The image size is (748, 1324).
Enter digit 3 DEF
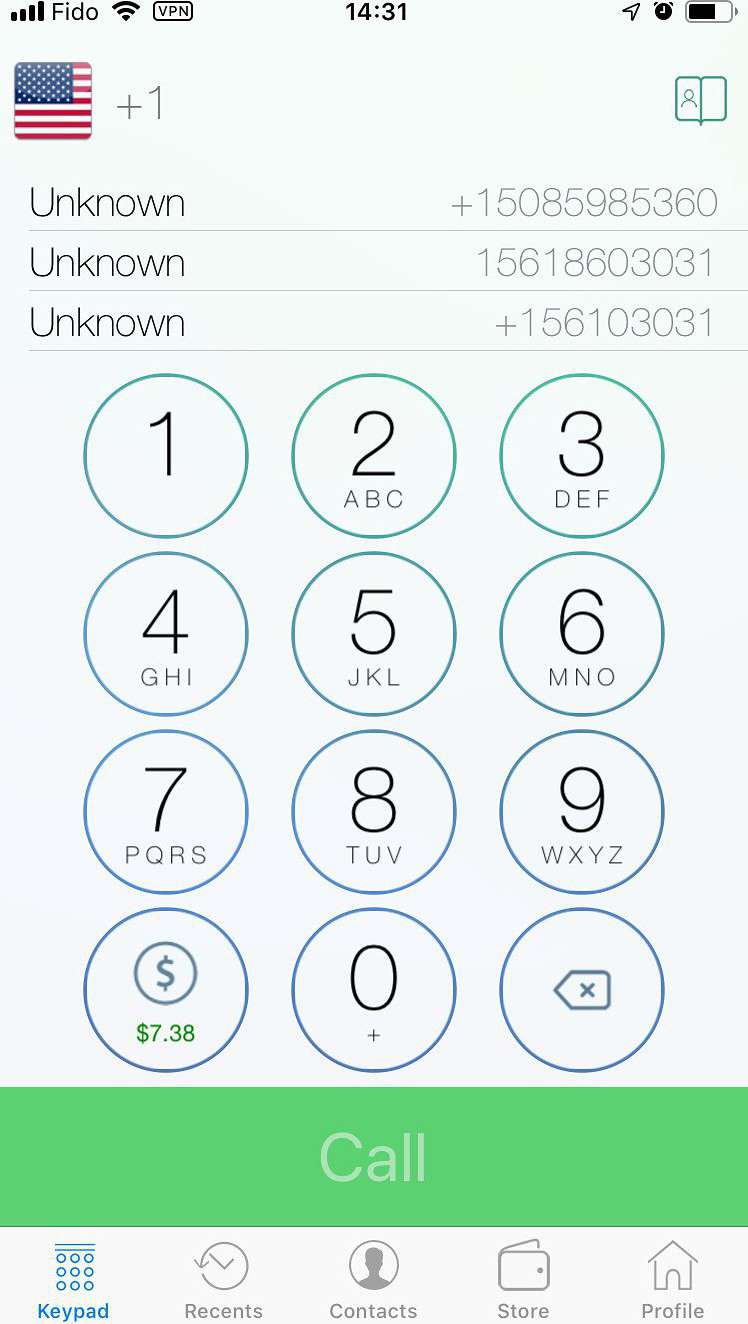tap(582, 456)
